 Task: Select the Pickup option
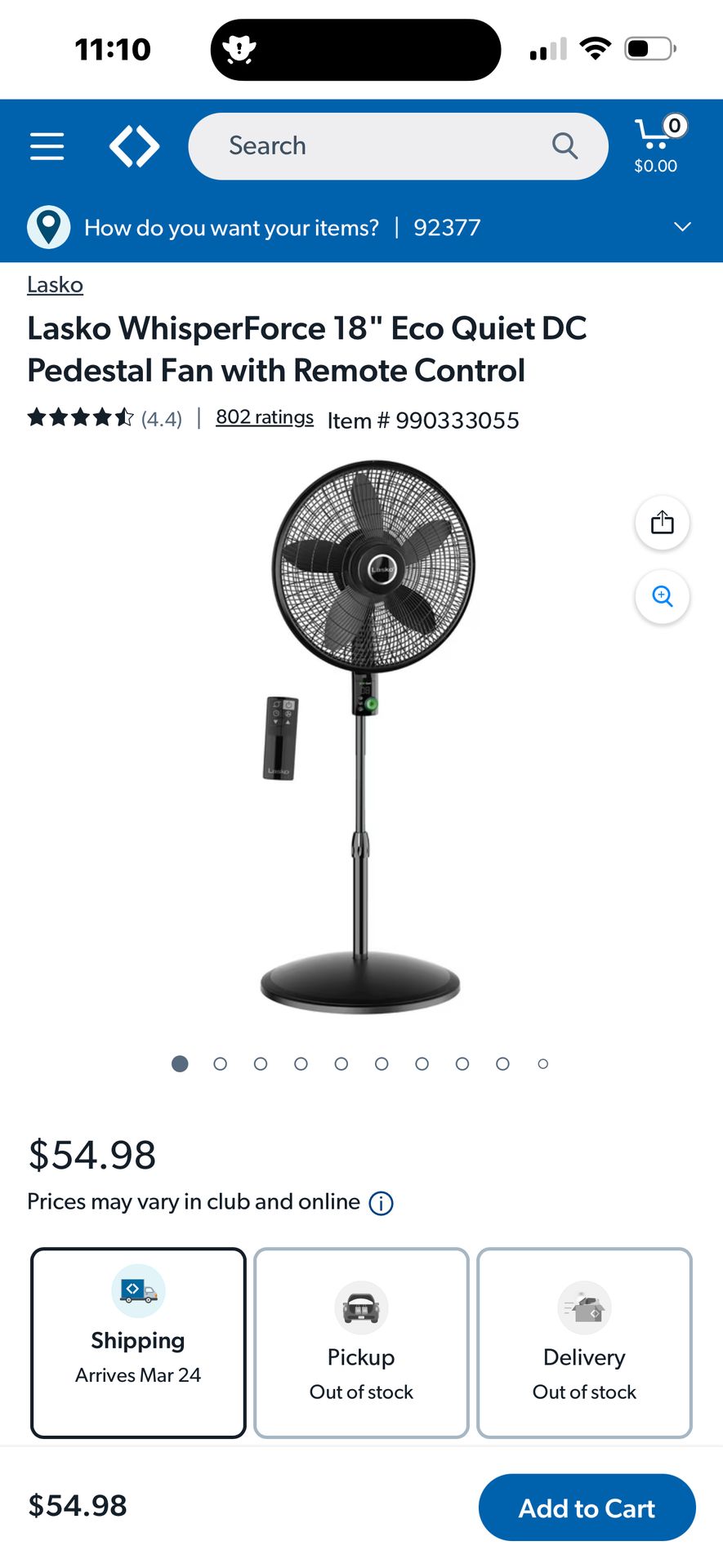361,1342
